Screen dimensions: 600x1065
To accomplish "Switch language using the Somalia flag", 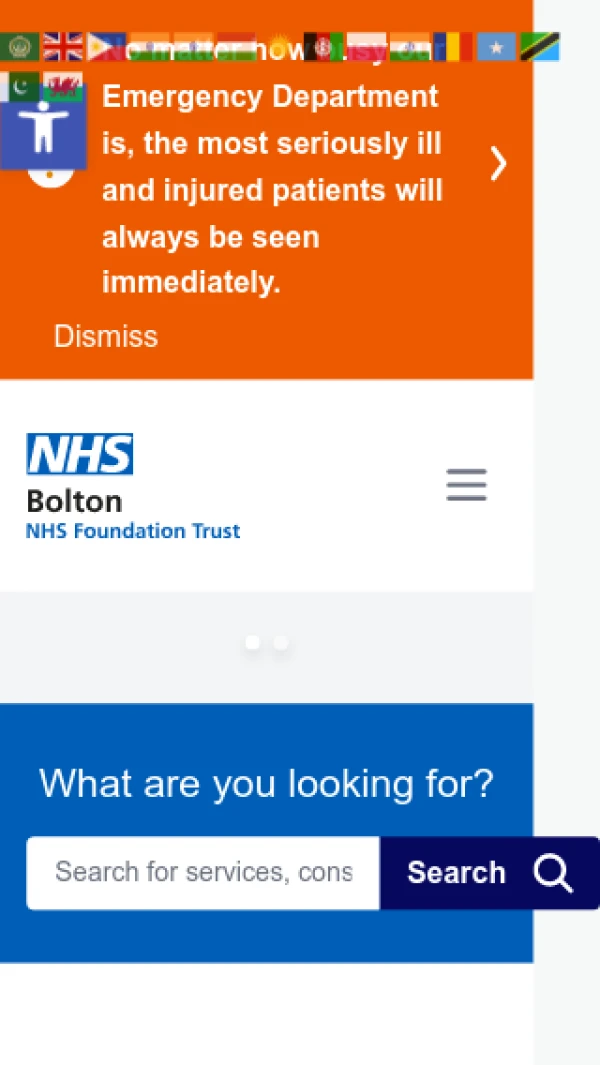I will click(x=495, y=47).
